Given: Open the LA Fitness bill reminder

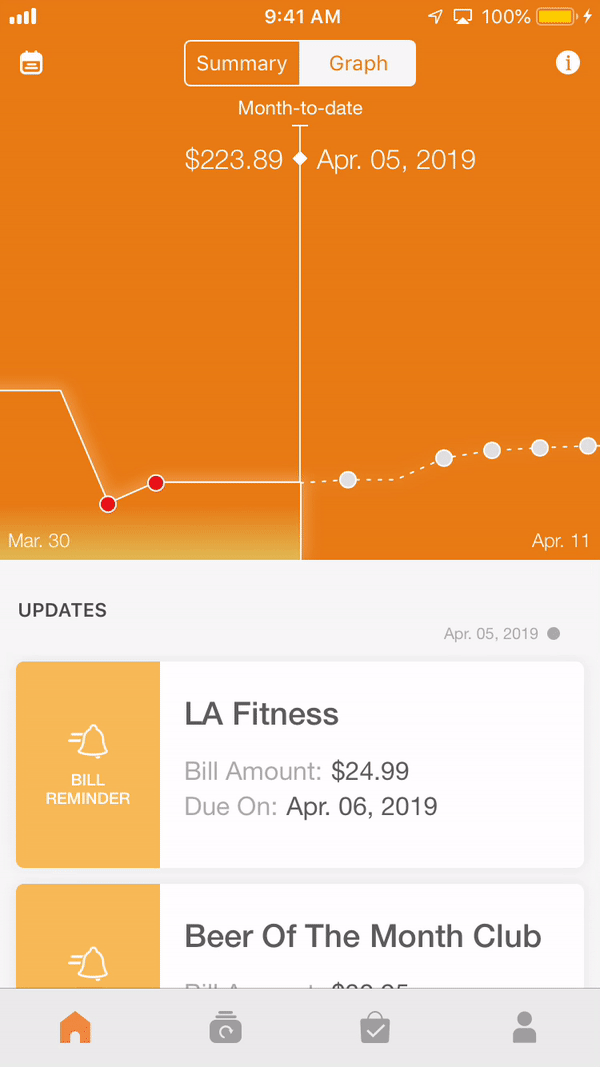Looking at the screenshot, I should (x=300, y=764).
